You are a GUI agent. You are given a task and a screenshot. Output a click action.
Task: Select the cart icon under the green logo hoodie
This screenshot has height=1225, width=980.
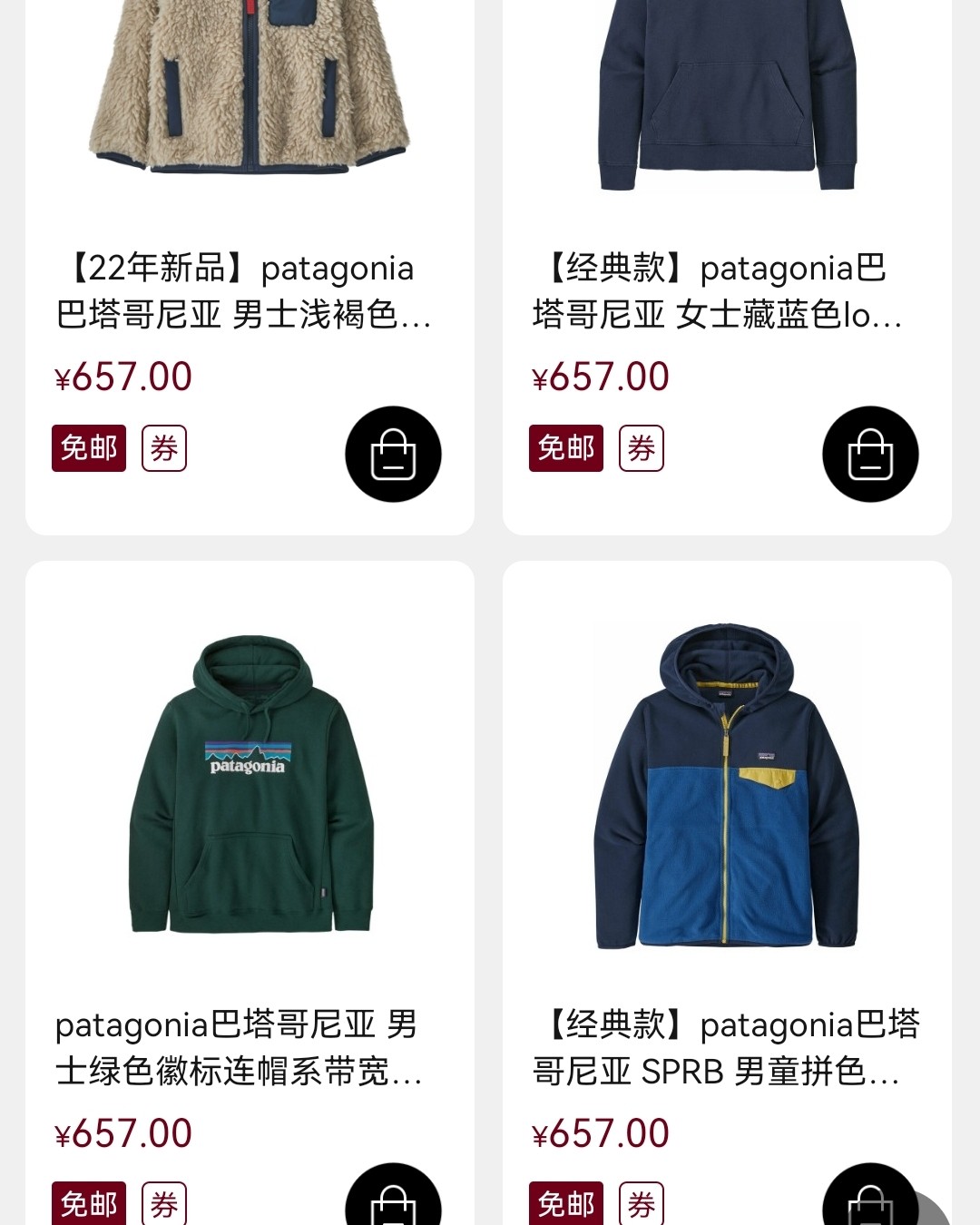(x=392, y=1207)
